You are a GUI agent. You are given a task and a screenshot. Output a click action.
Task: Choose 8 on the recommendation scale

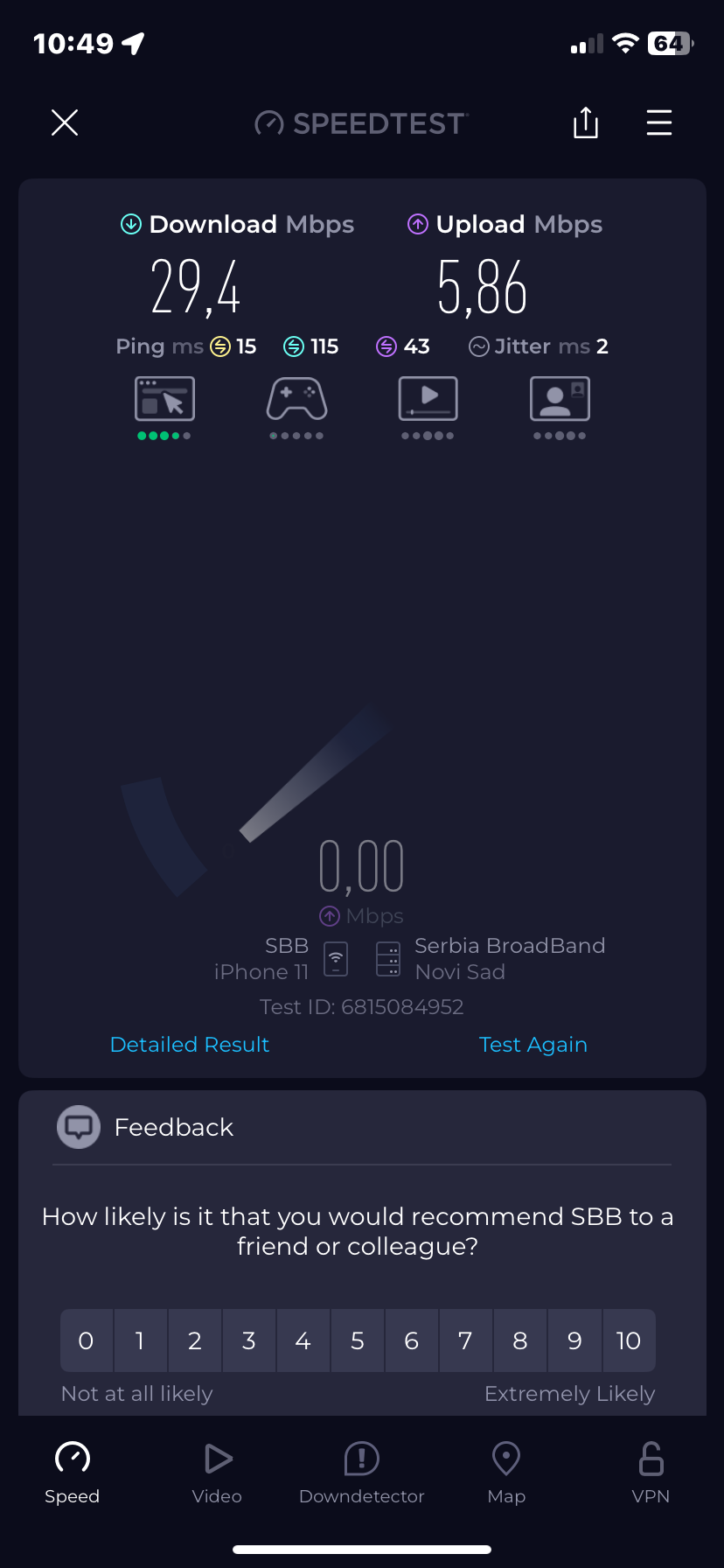[520, 1340]
